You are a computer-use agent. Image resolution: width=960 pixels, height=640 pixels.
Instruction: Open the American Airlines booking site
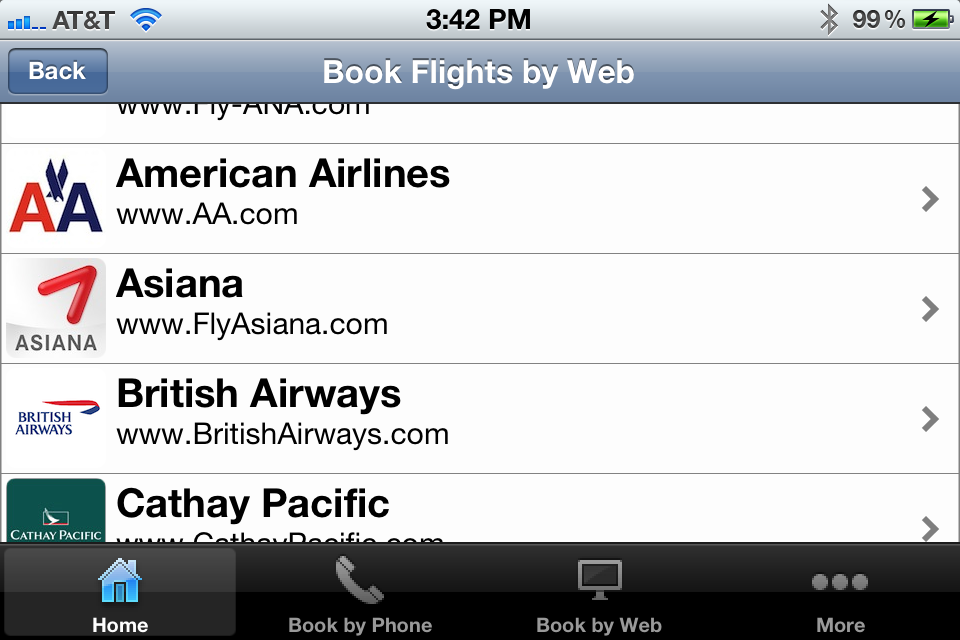pos(480,199)
